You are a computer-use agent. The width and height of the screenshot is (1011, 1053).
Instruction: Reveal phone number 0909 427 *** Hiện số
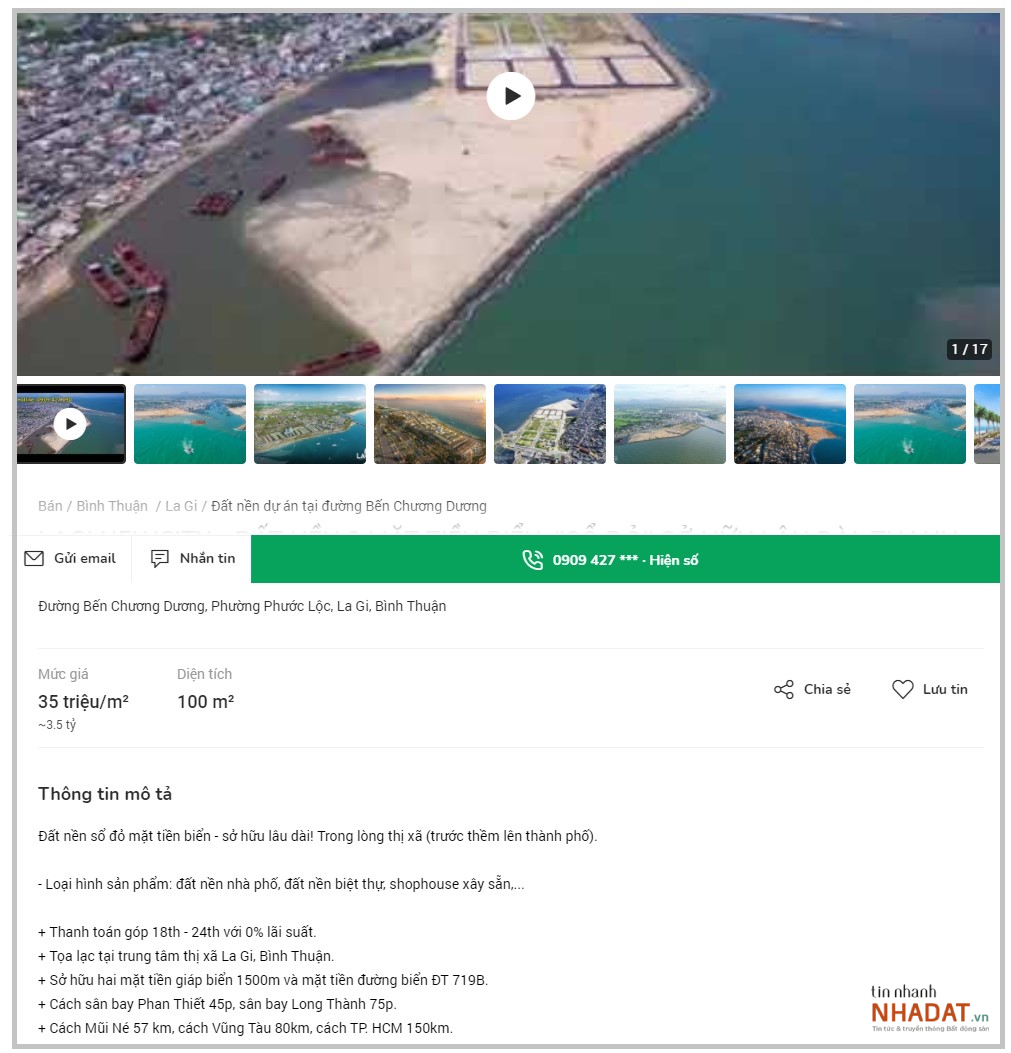point(625,559)
